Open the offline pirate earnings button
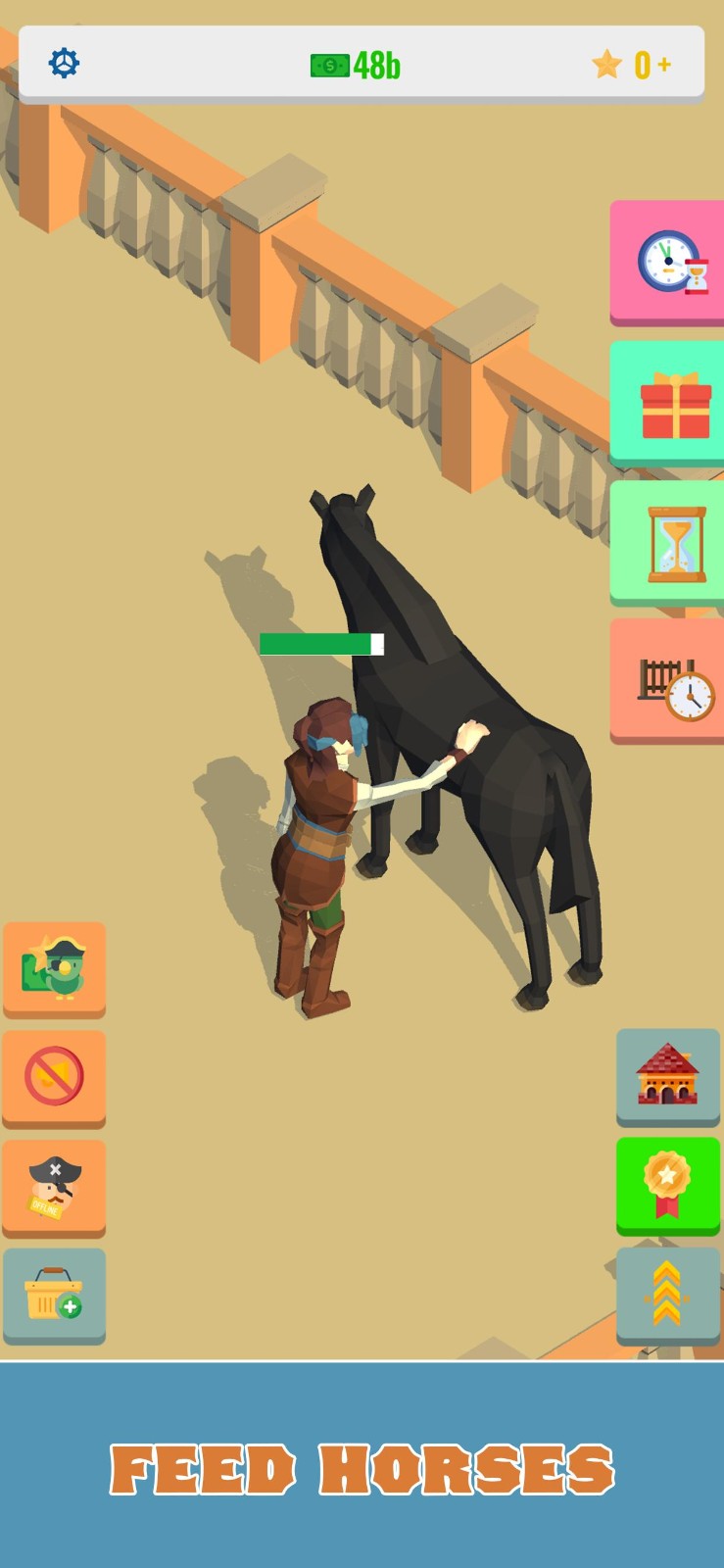Image resolution: width=724 pixels, height=1568 pixels. (x=54, y=1187)
